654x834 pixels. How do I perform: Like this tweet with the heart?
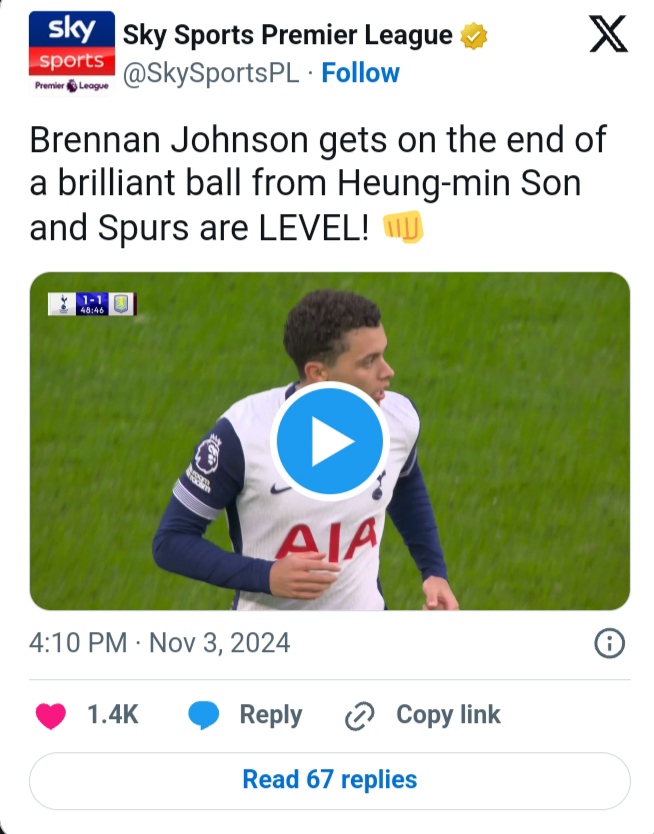click(x=51, y=715)
